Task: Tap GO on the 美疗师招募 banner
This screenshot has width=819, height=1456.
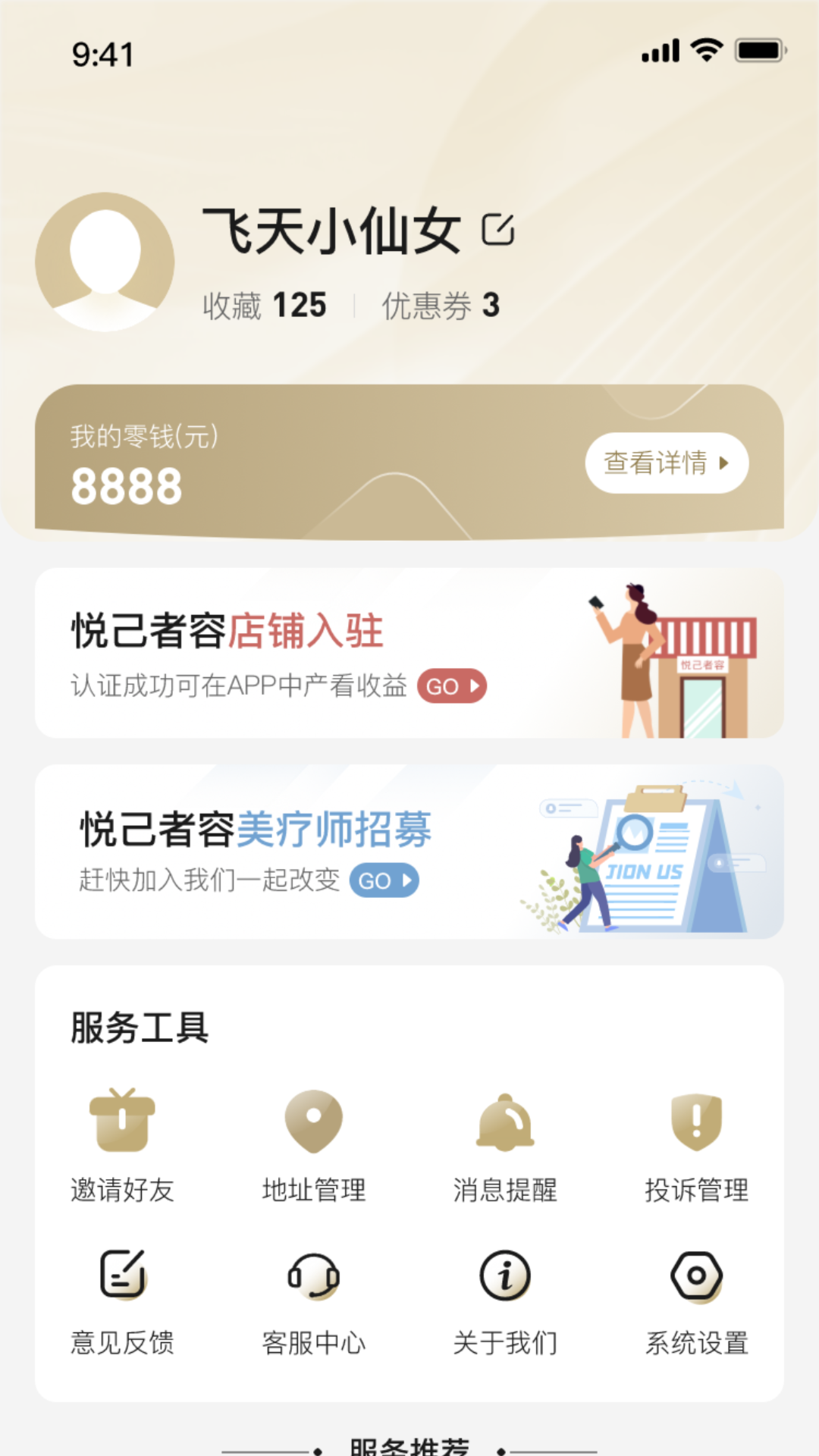Action: (385, 880)
